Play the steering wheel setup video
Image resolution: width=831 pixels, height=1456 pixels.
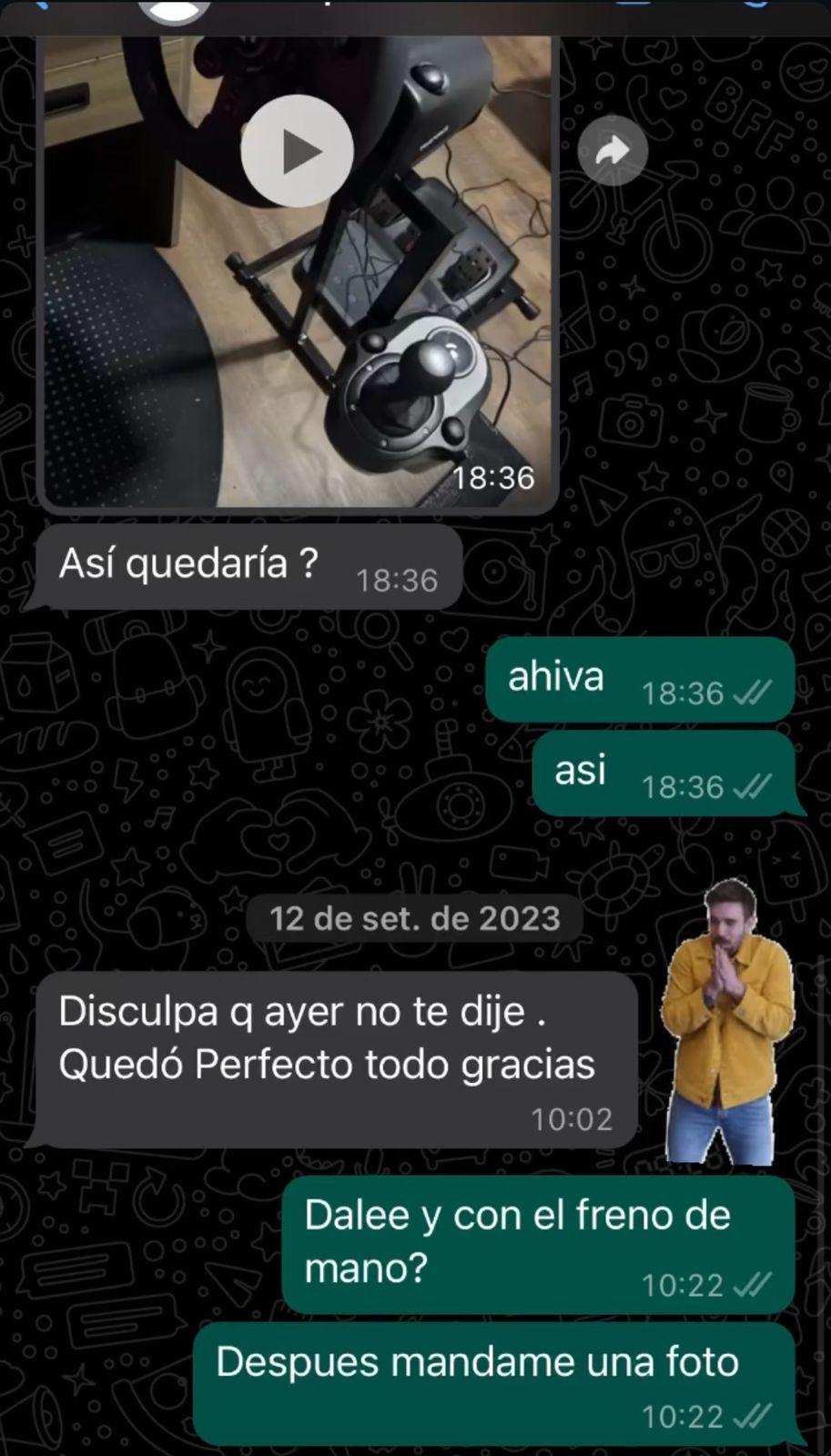click(x=296, y=150)
